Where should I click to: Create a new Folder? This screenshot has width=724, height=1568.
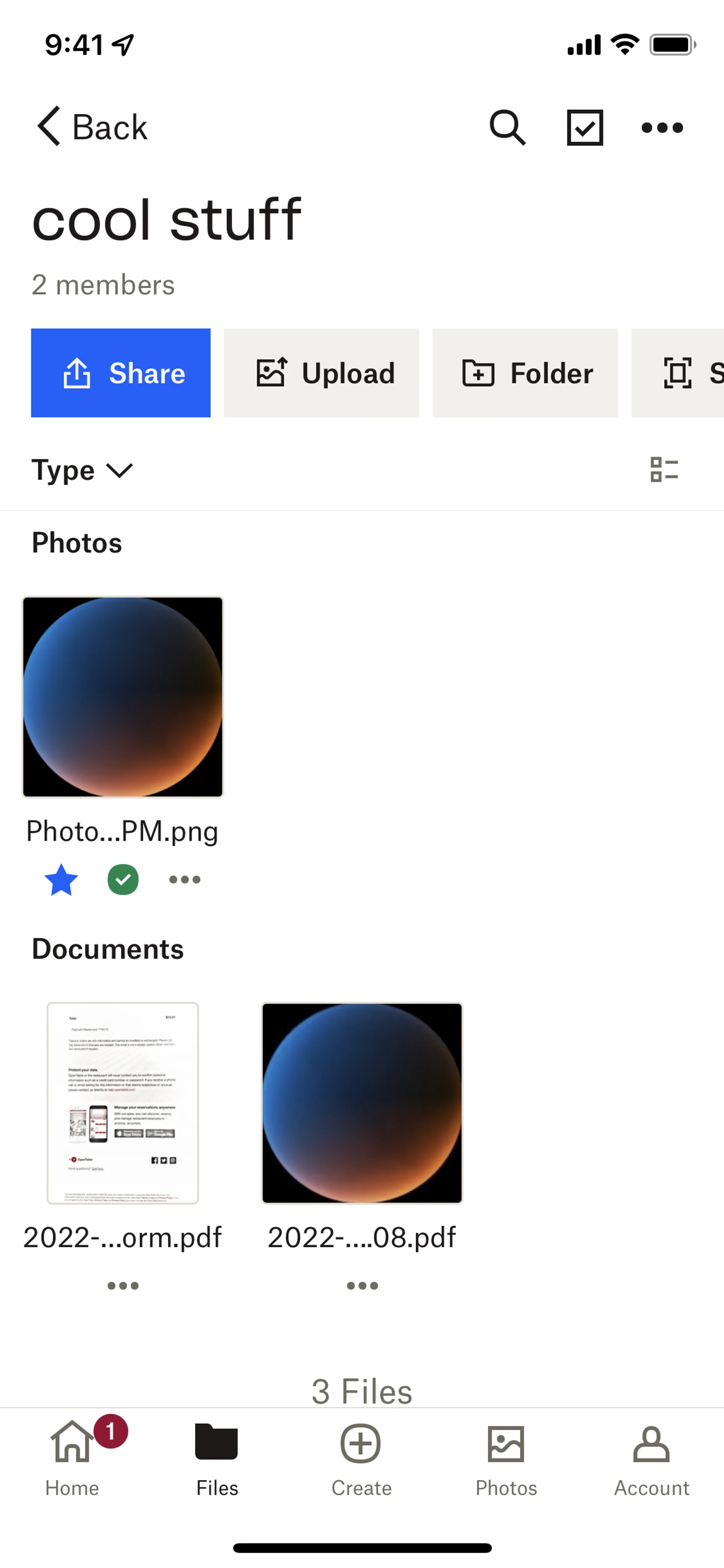[525, 373]
